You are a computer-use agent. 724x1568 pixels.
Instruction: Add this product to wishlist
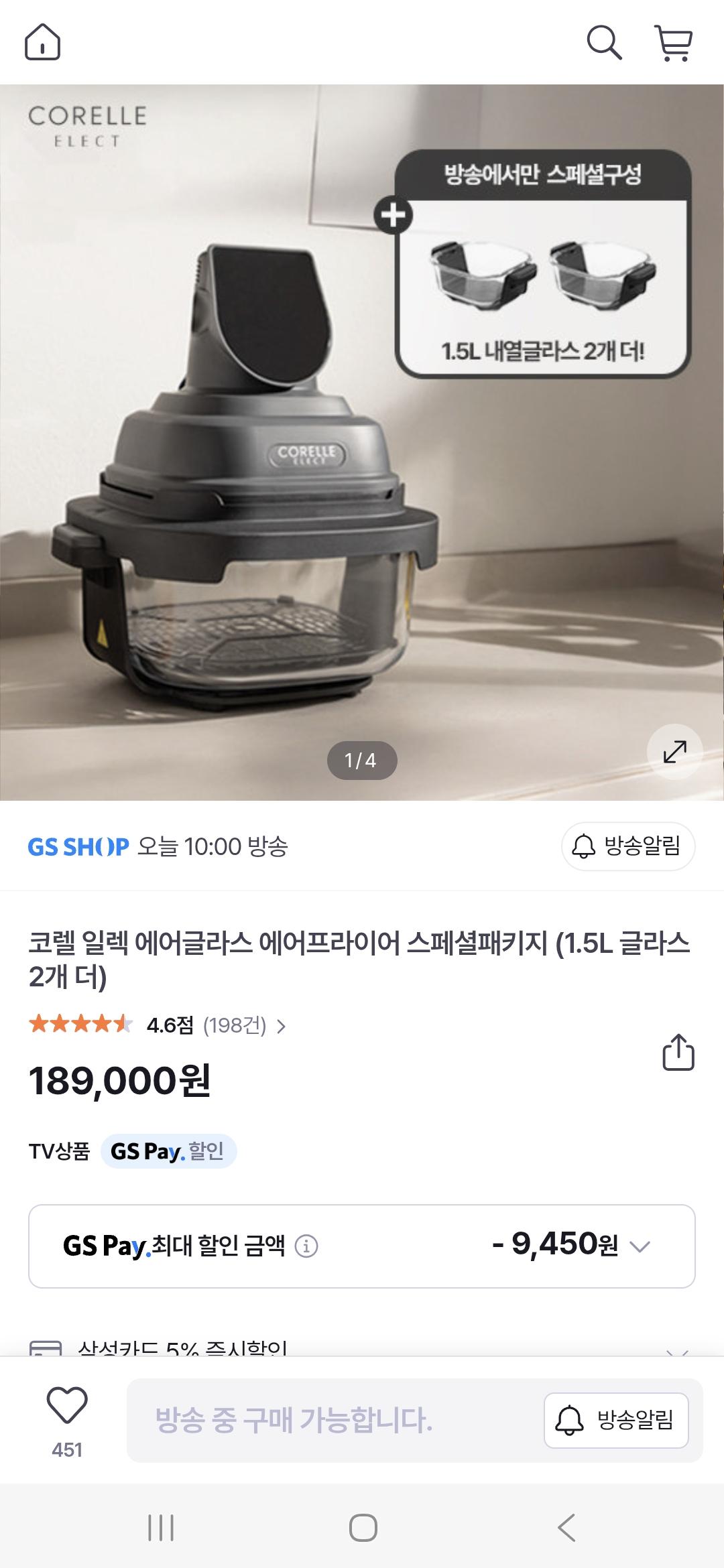(67, 1406)
